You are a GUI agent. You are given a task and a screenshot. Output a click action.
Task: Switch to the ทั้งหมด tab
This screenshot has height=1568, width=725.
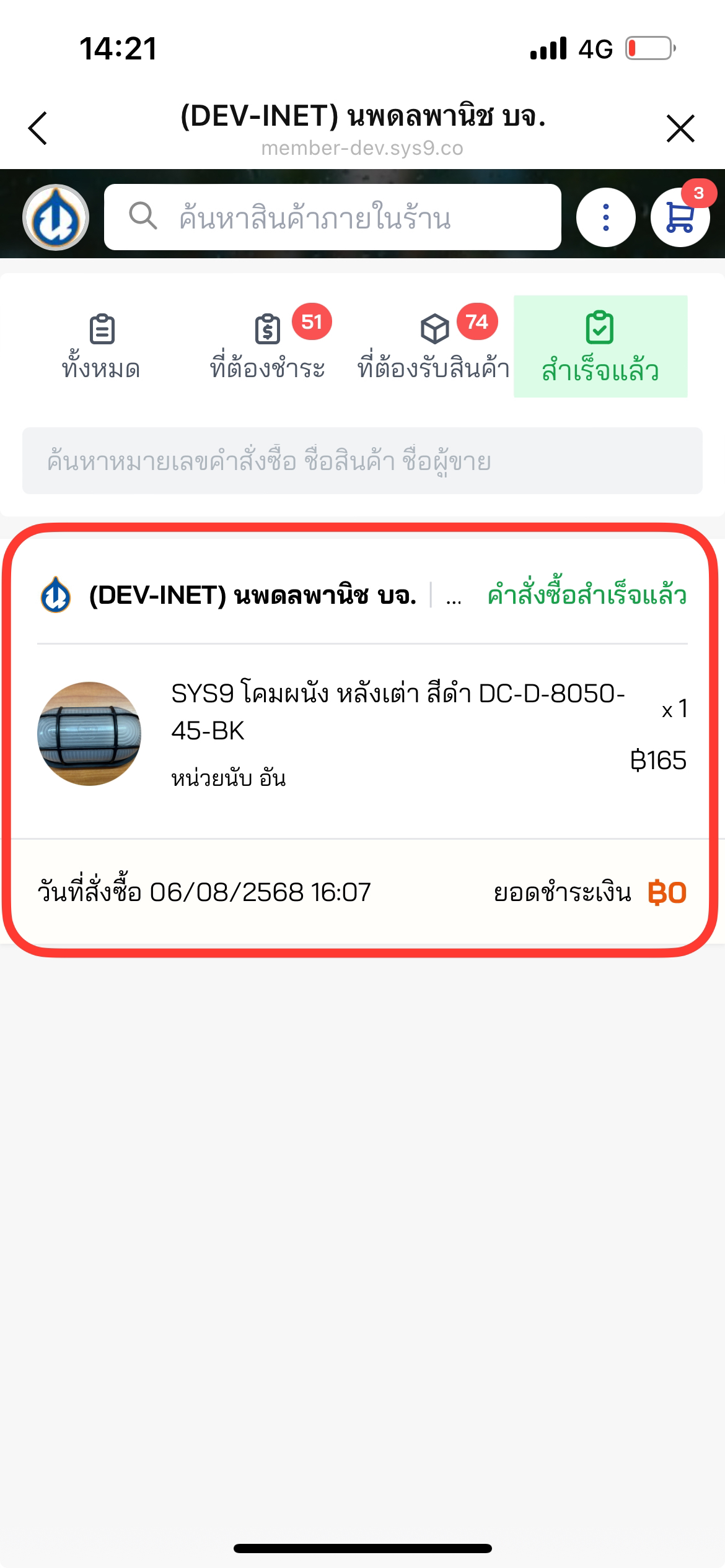click(101, 347)
